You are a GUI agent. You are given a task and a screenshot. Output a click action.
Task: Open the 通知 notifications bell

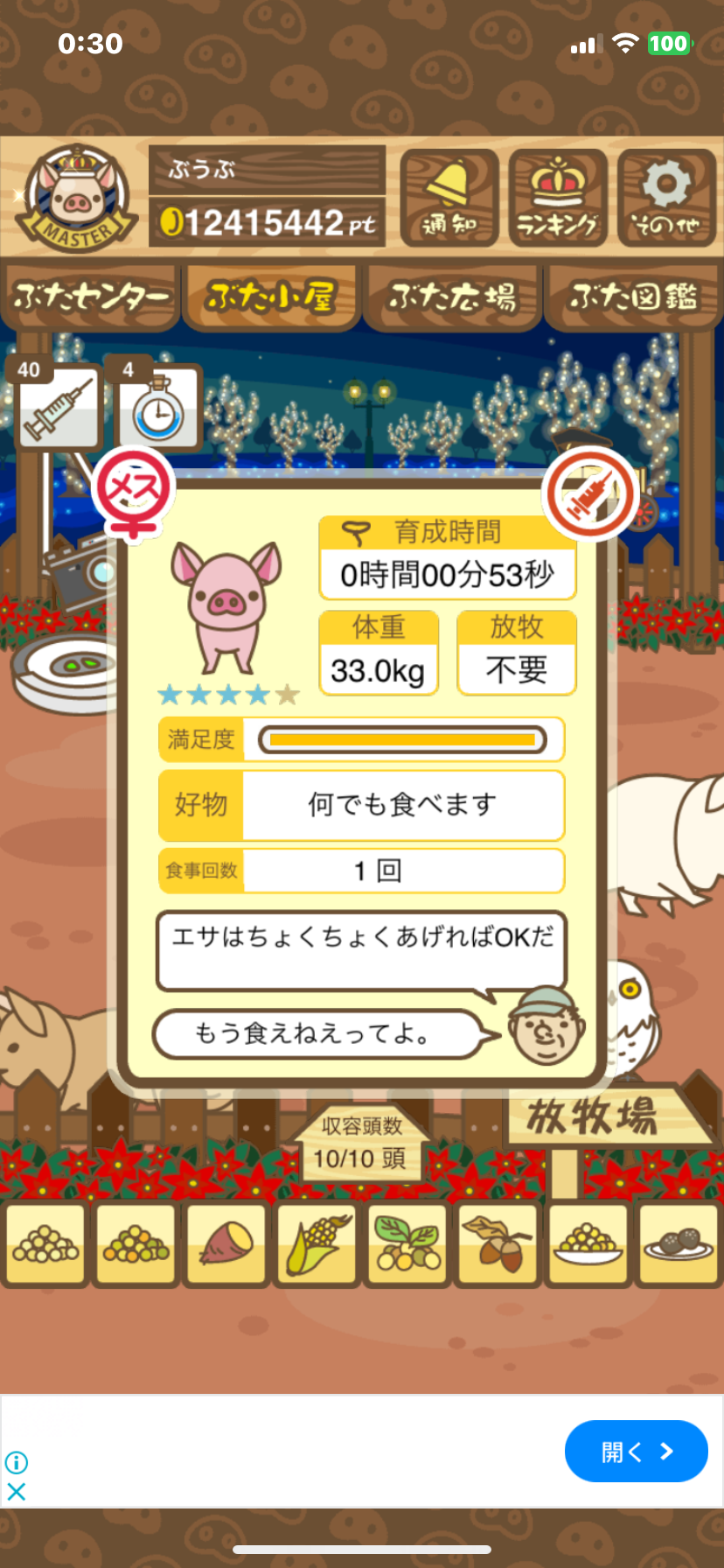(x=449, y=198)
